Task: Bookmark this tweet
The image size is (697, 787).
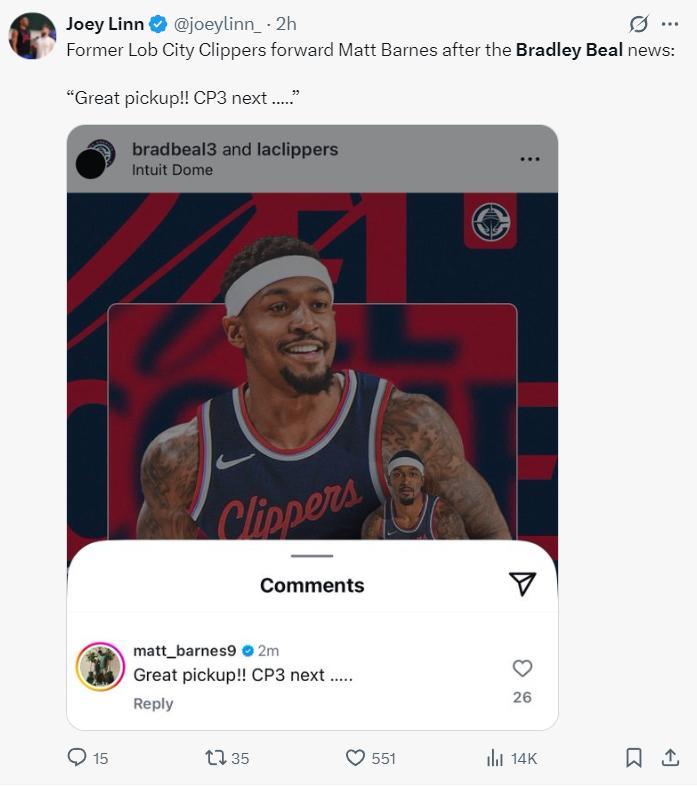Action: click(x=633, y=758)
